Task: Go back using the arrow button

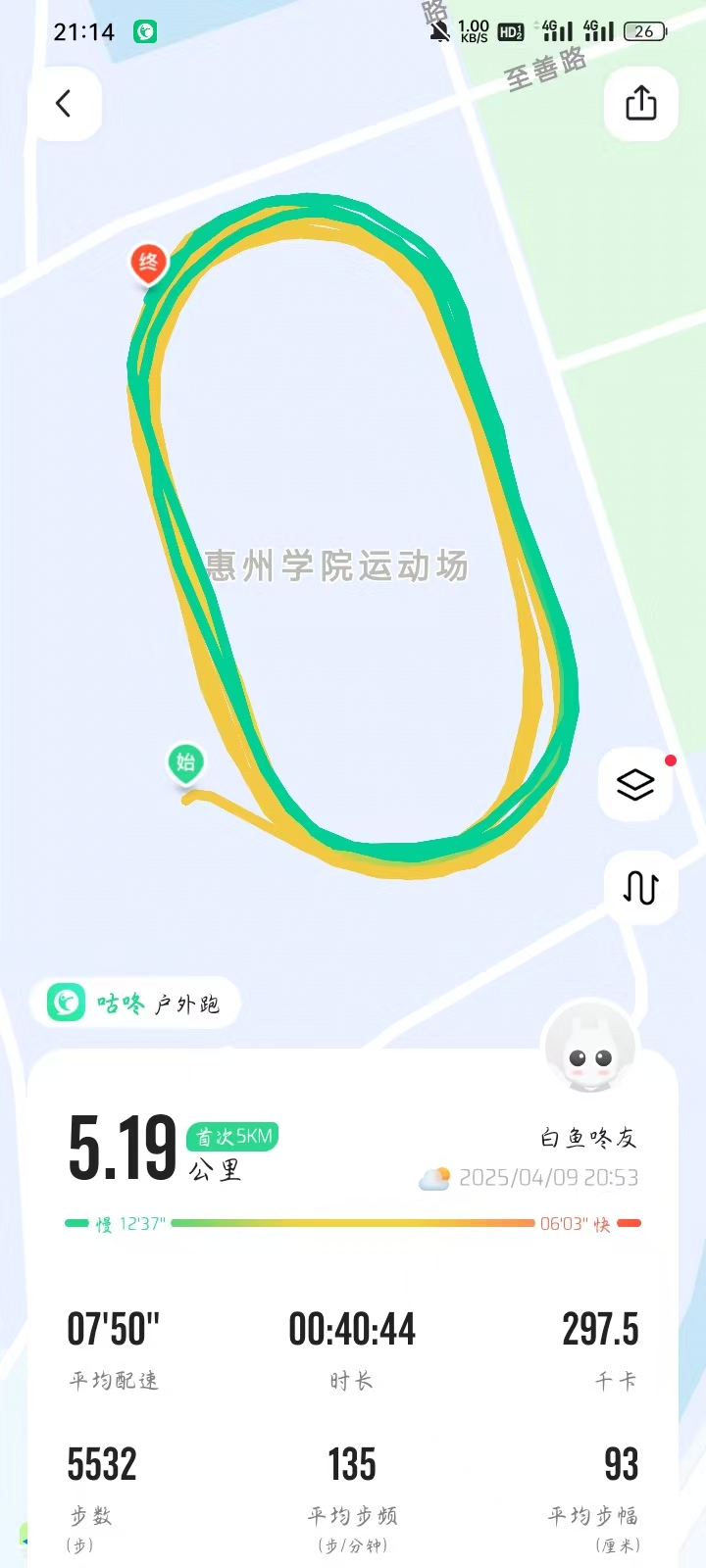Action: click(x=64, y=104)
